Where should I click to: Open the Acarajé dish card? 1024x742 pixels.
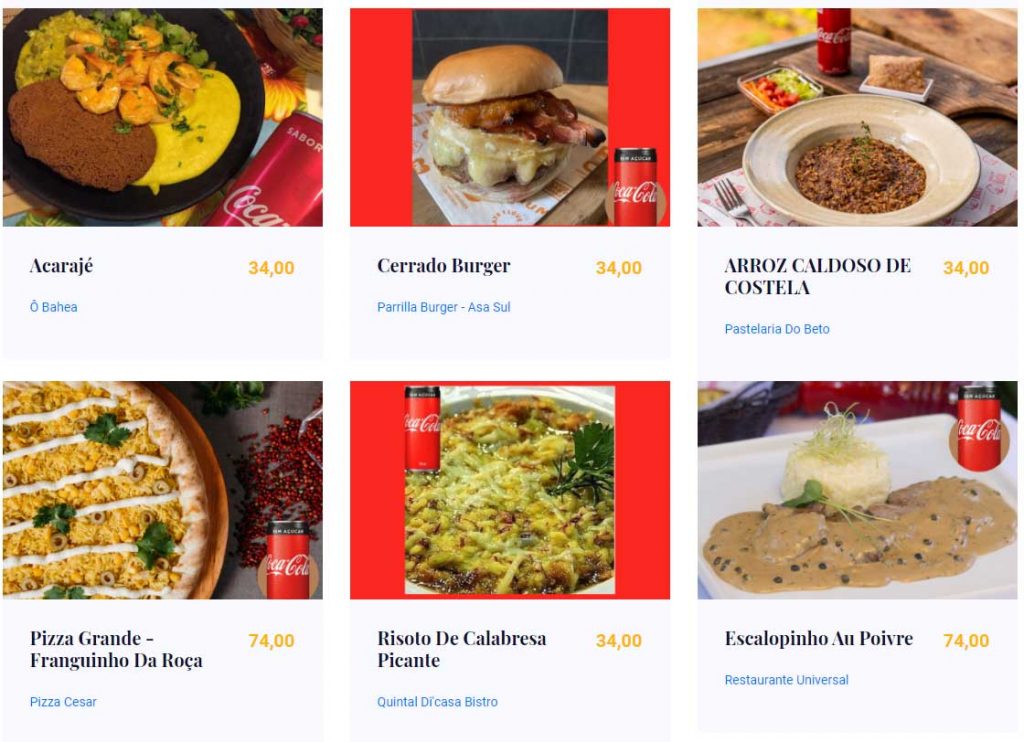61,266
